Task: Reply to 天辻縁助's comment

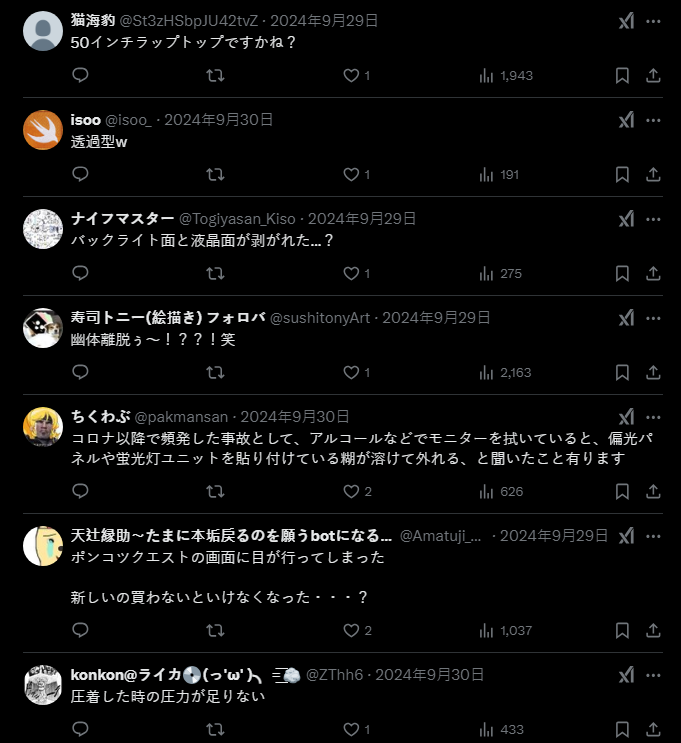Action: click(x=81, y=630)
